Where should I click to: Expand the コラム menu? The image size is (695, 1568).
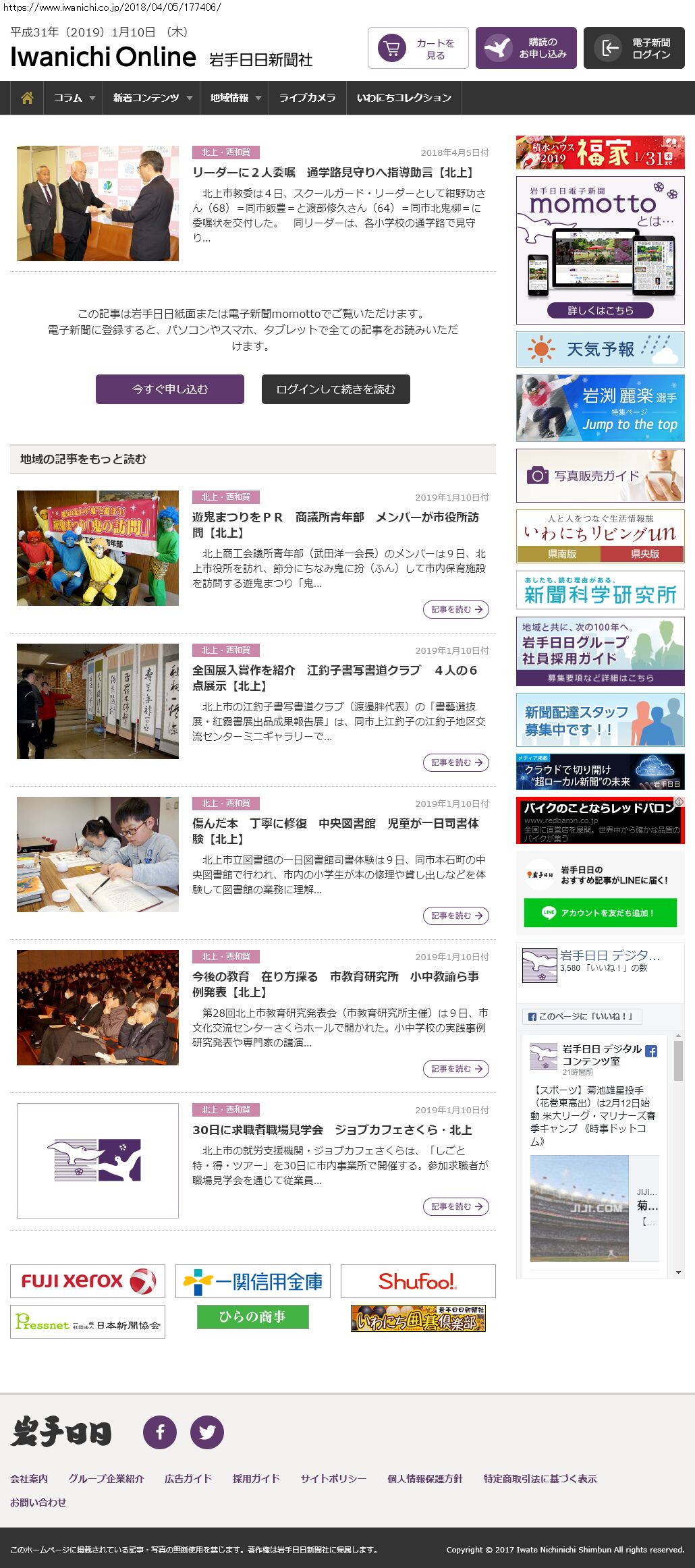click(x=74, y=98)
